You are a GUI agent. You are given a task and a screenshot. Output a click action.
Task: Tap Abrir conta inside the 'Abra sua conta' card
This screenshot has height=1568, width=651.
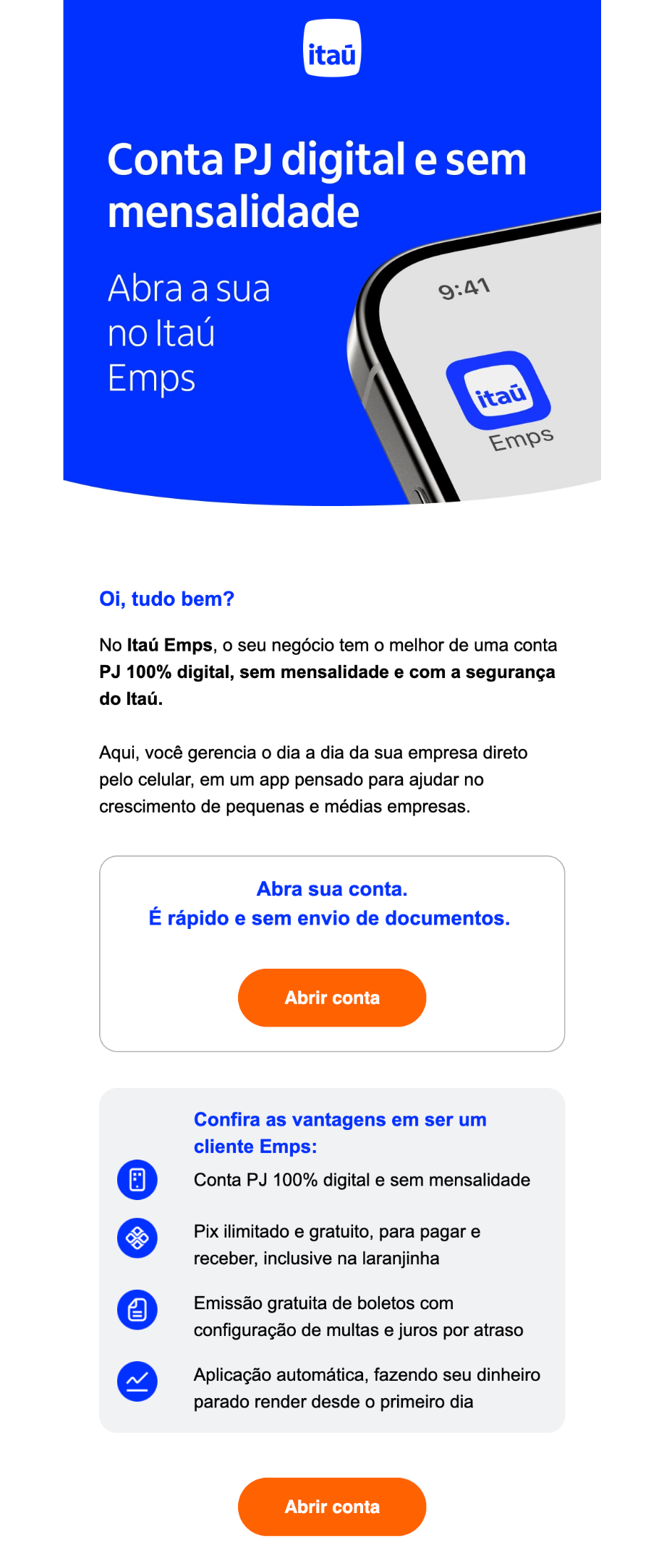tap(332, 998)
